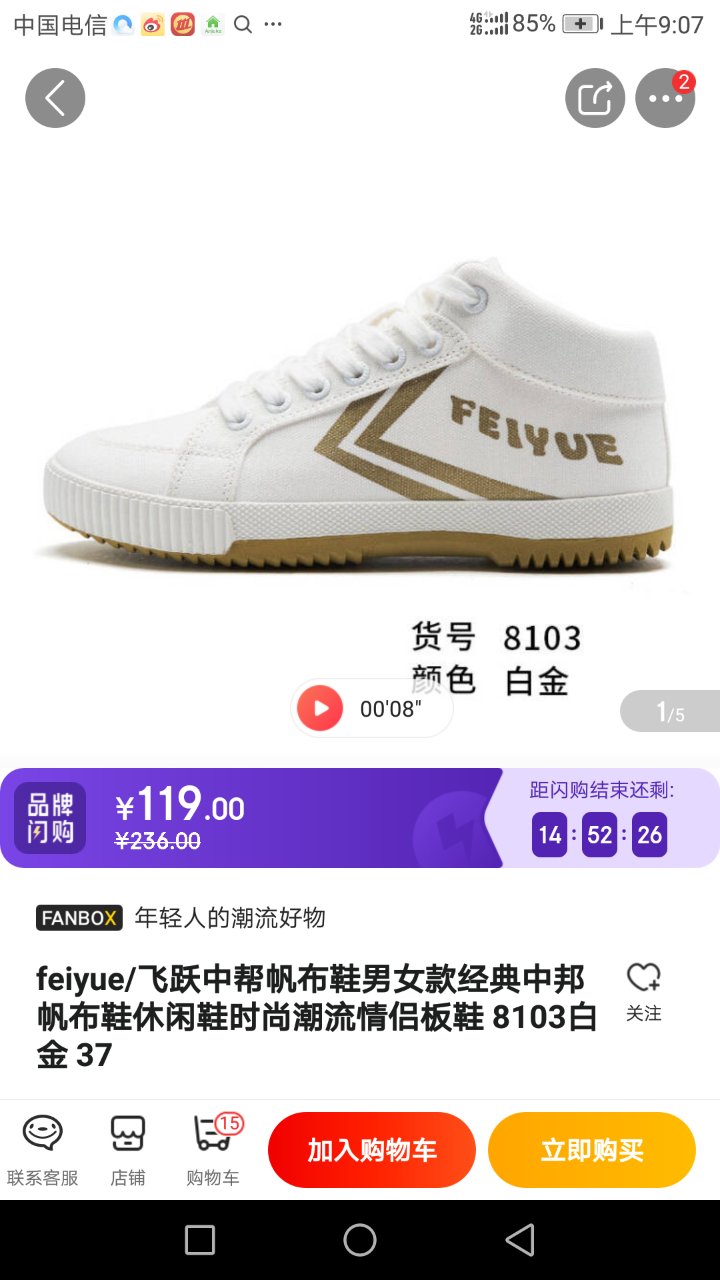Visit the store page (店铺)

point(128,1149)
